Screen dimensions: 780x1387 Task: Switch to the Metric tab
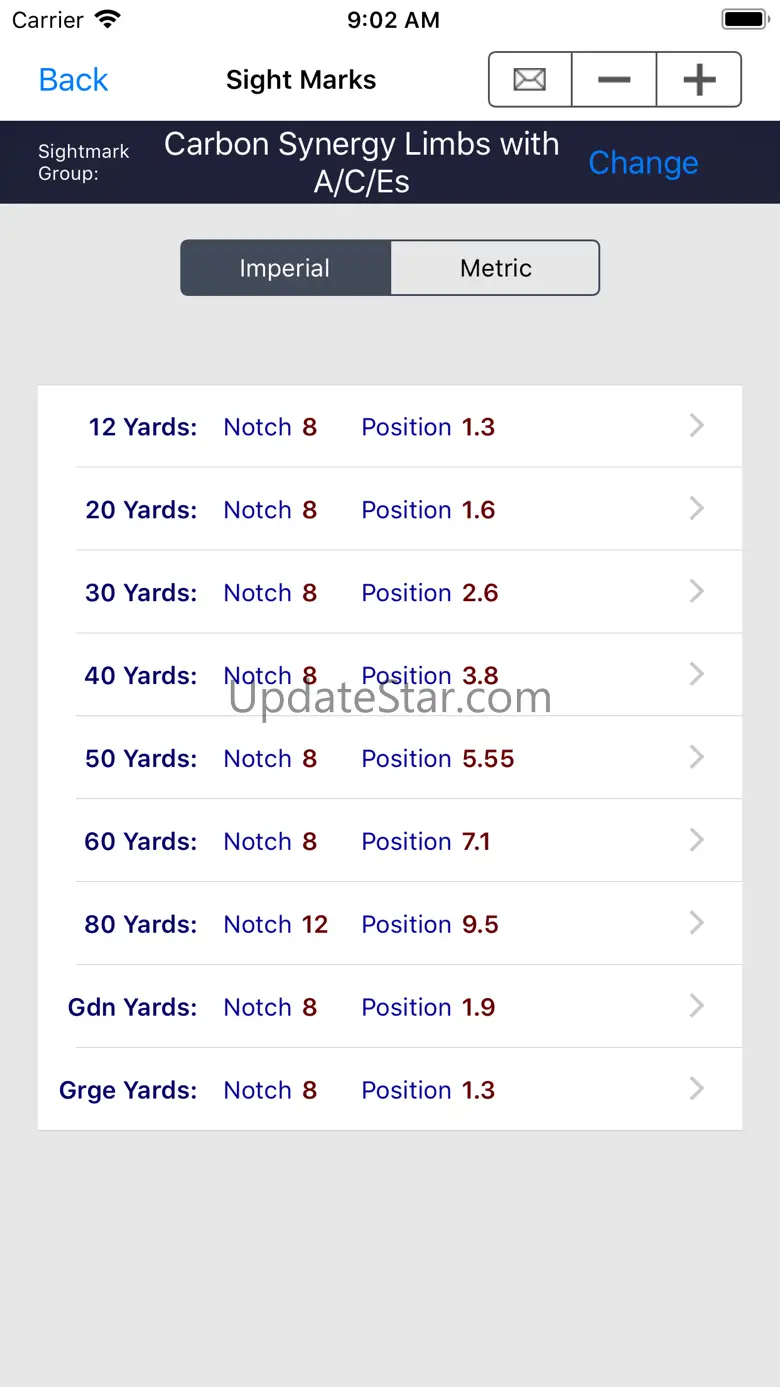point(495,268)
